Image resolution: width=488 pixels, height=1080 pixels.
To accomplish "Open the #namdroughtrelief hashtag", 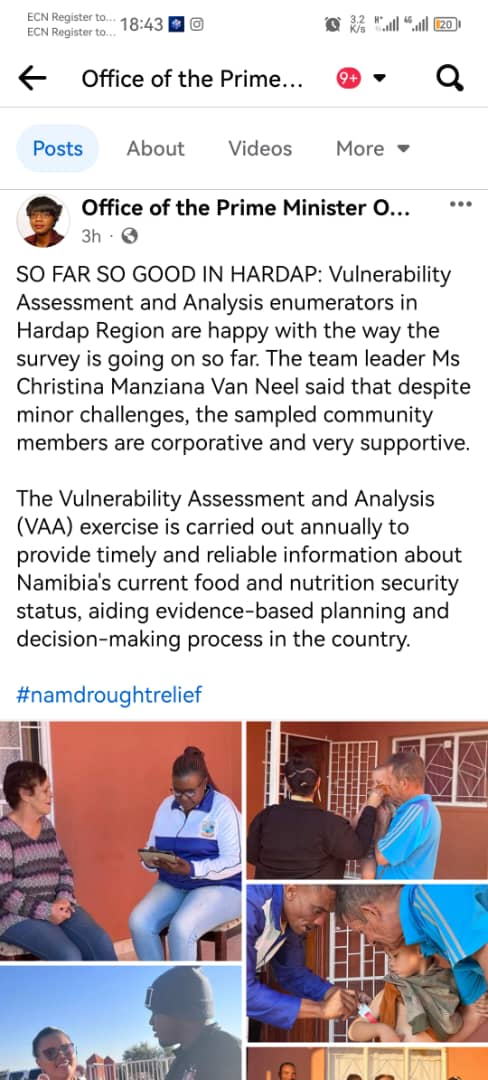I will coord(109,694).
